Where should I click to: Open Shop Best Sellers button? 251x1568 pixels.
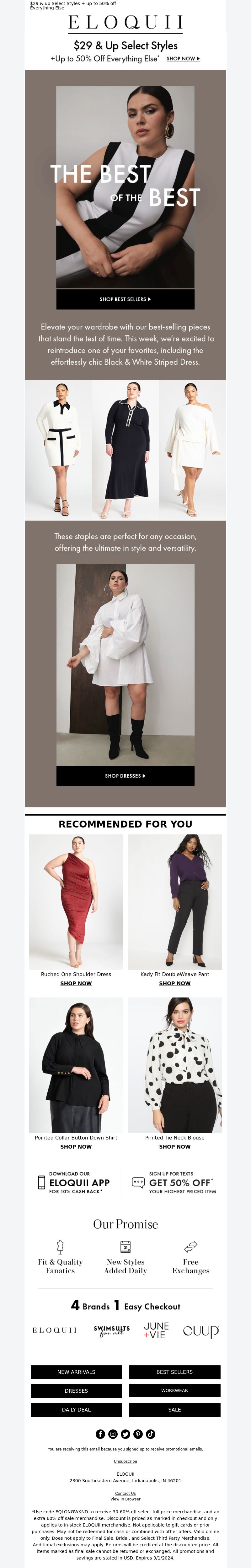(x=125, y=299)
